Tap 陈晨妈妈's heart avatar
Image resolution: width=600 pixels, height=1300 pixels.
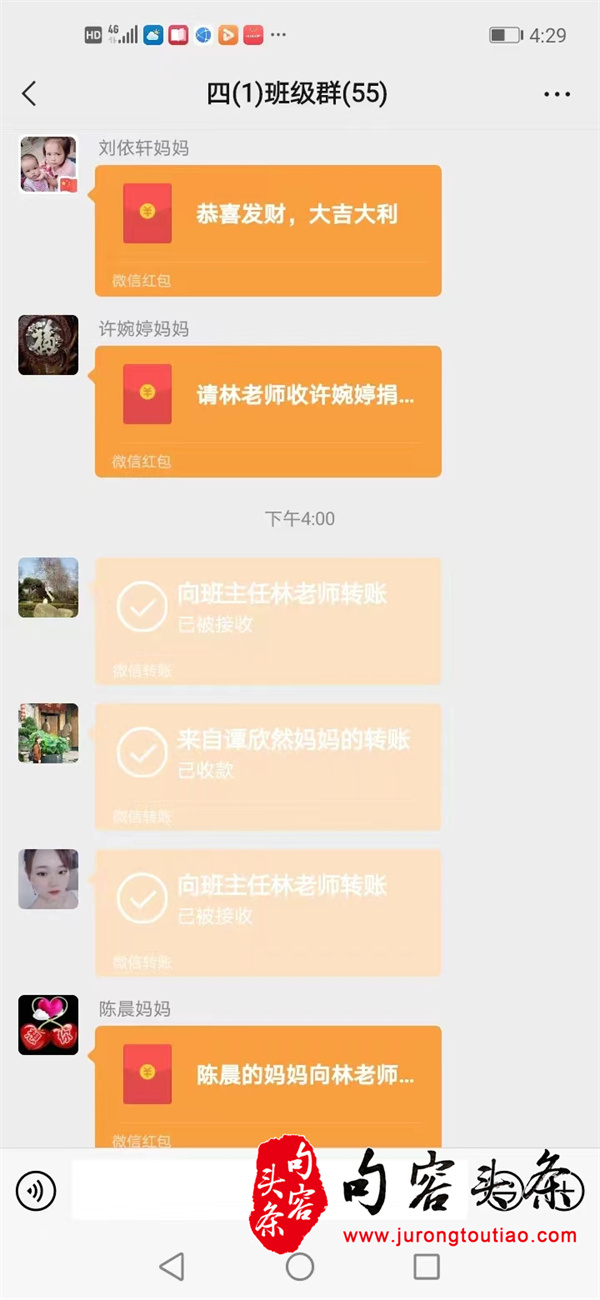48,1025
